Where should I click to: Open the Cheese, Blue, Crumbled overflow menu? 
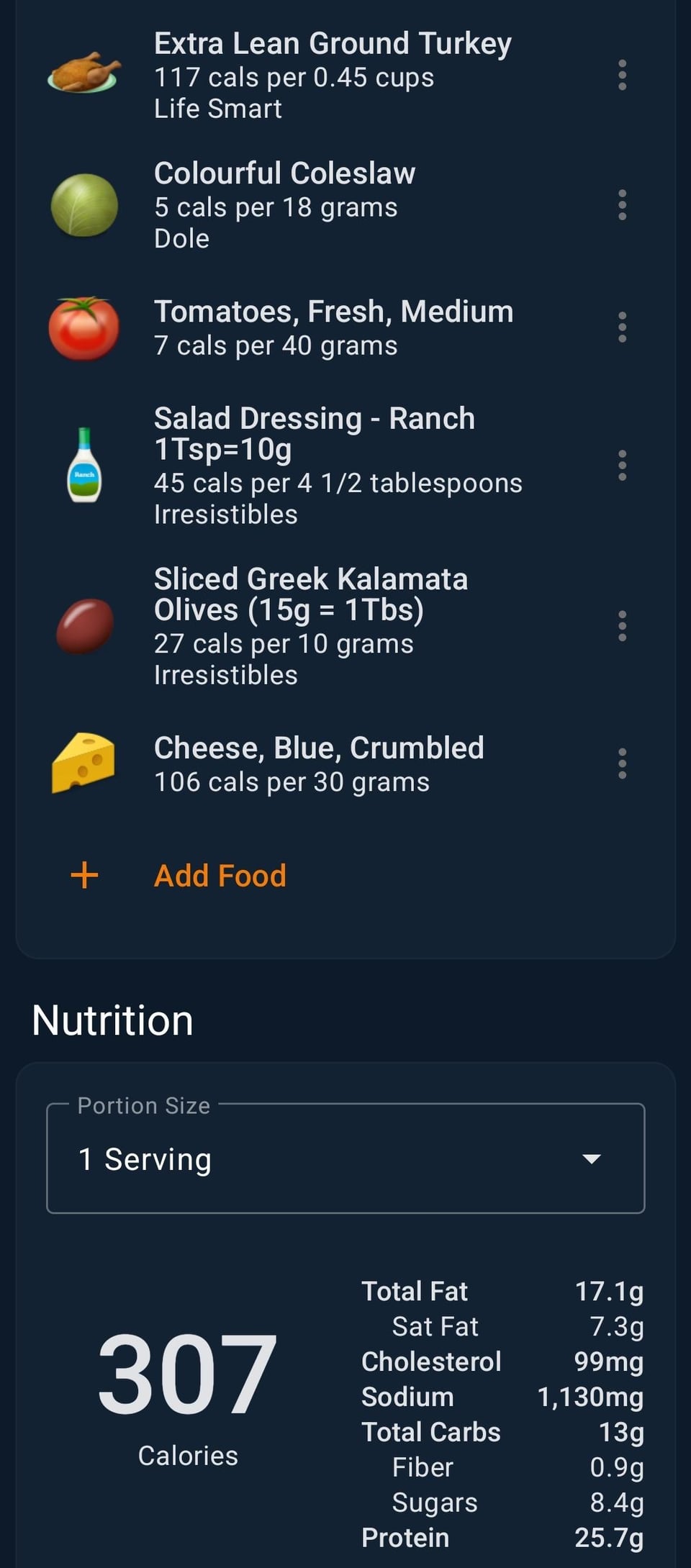click(623, 763)
